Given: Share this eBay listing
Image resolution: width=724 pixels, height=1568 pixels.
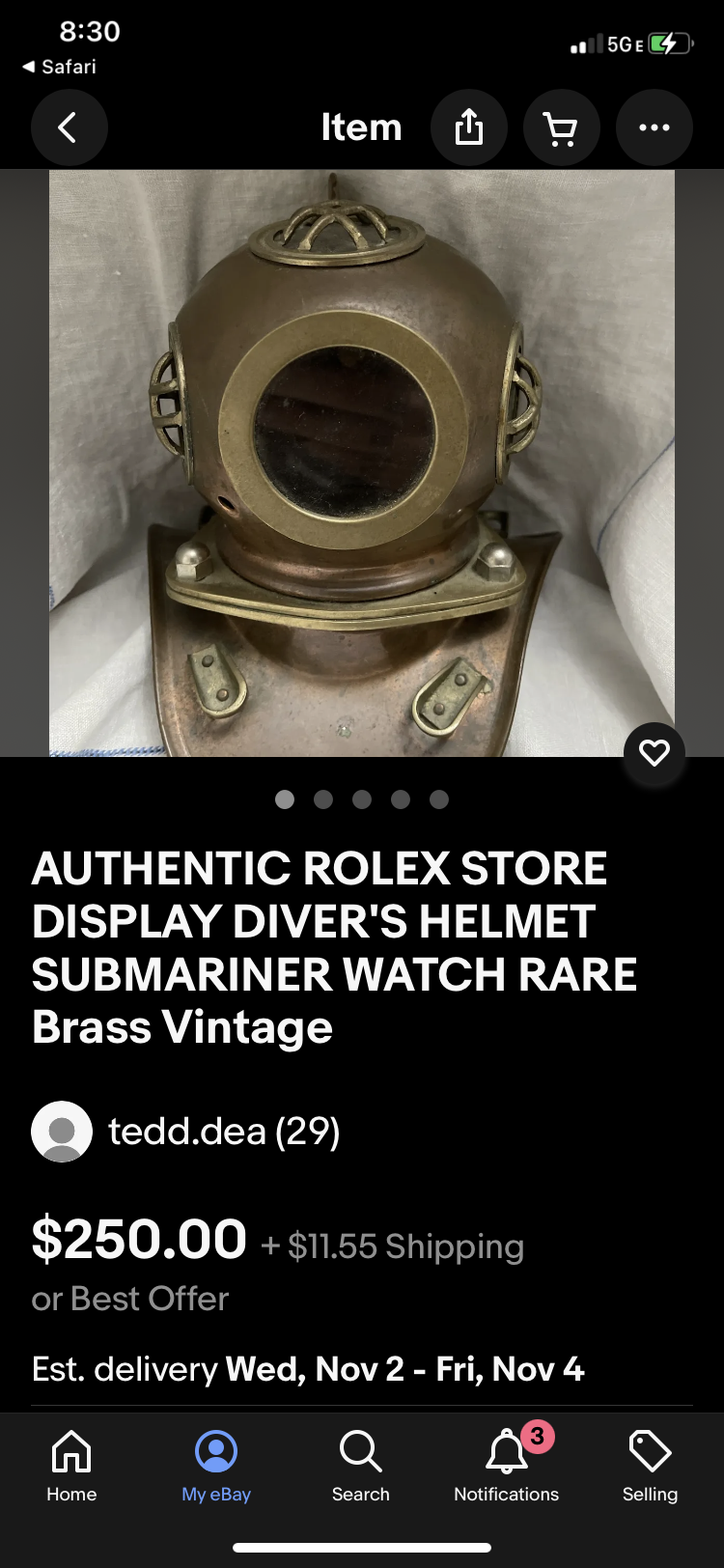Looking at the screenshot, I should (x=468, y=127).
